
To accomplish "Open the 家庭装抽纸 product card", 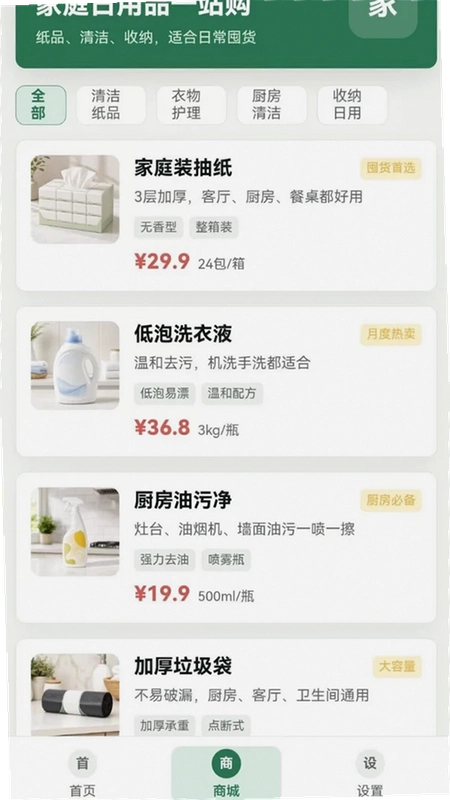I will 226,216.
